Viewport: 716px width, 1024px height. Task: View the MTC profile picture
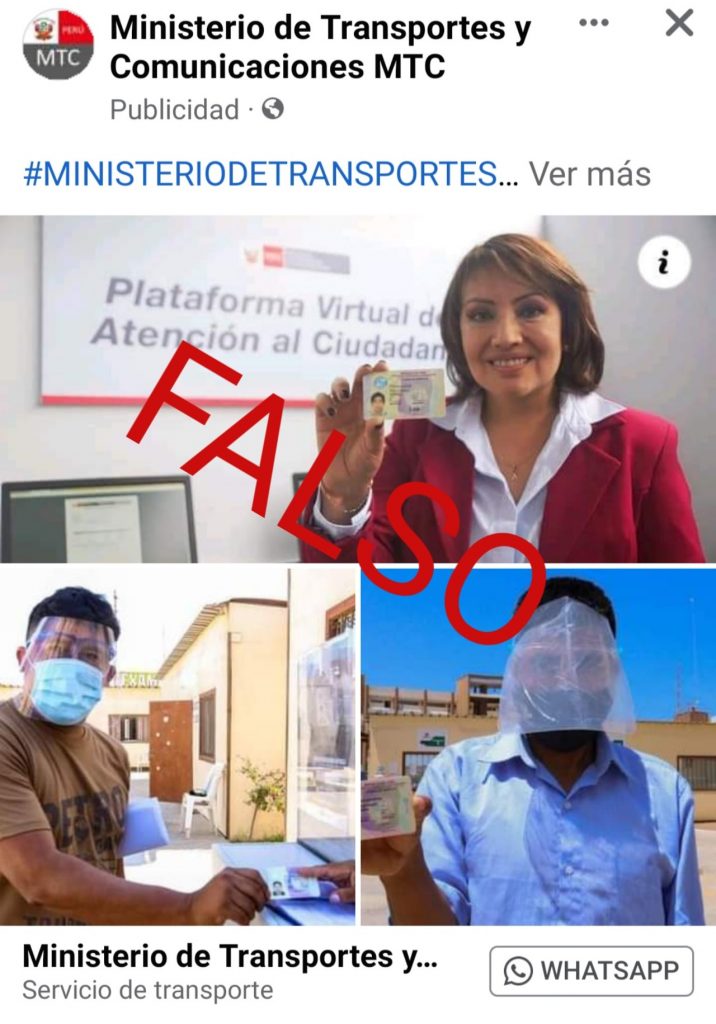tap(58, 44)
